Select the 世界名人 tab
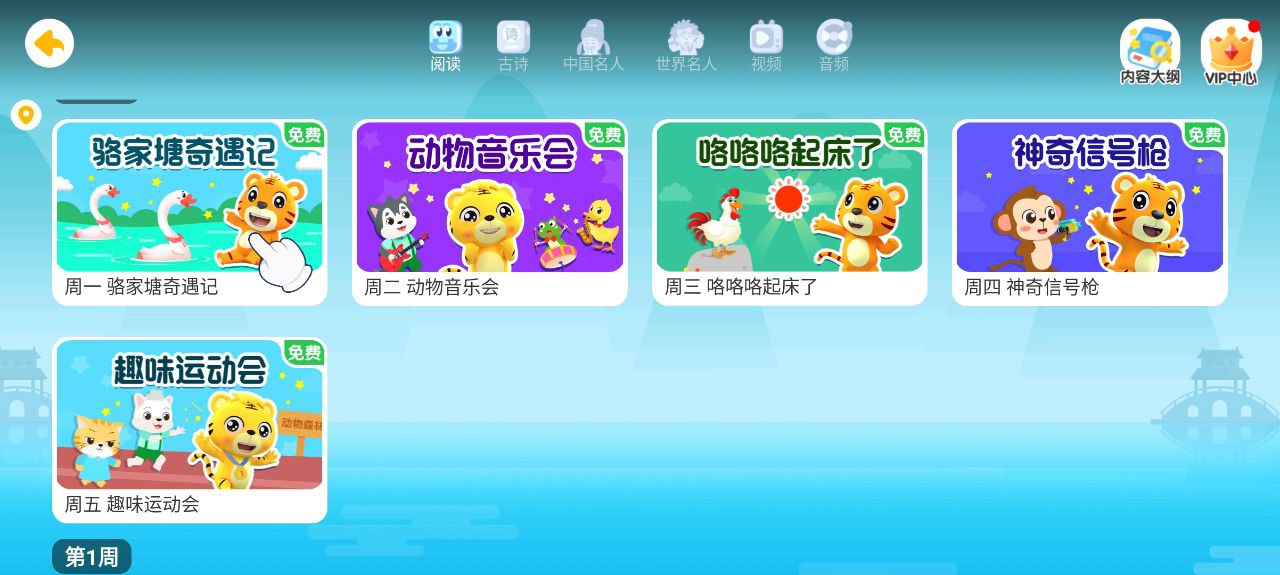Image resolution: width=1280 pixels, height=575 pixels. point(686,46)
